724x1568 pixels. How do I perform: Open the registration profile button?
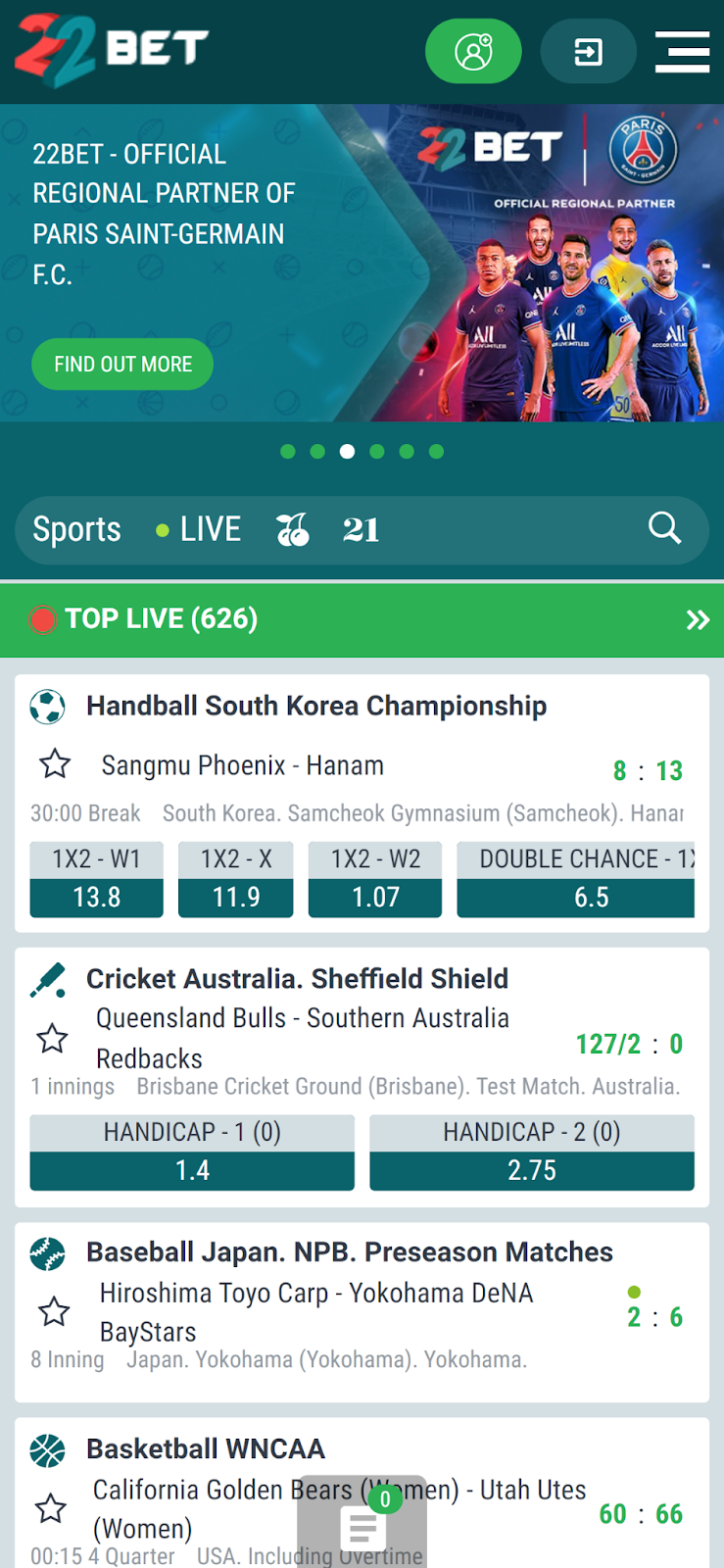(473, 51)
